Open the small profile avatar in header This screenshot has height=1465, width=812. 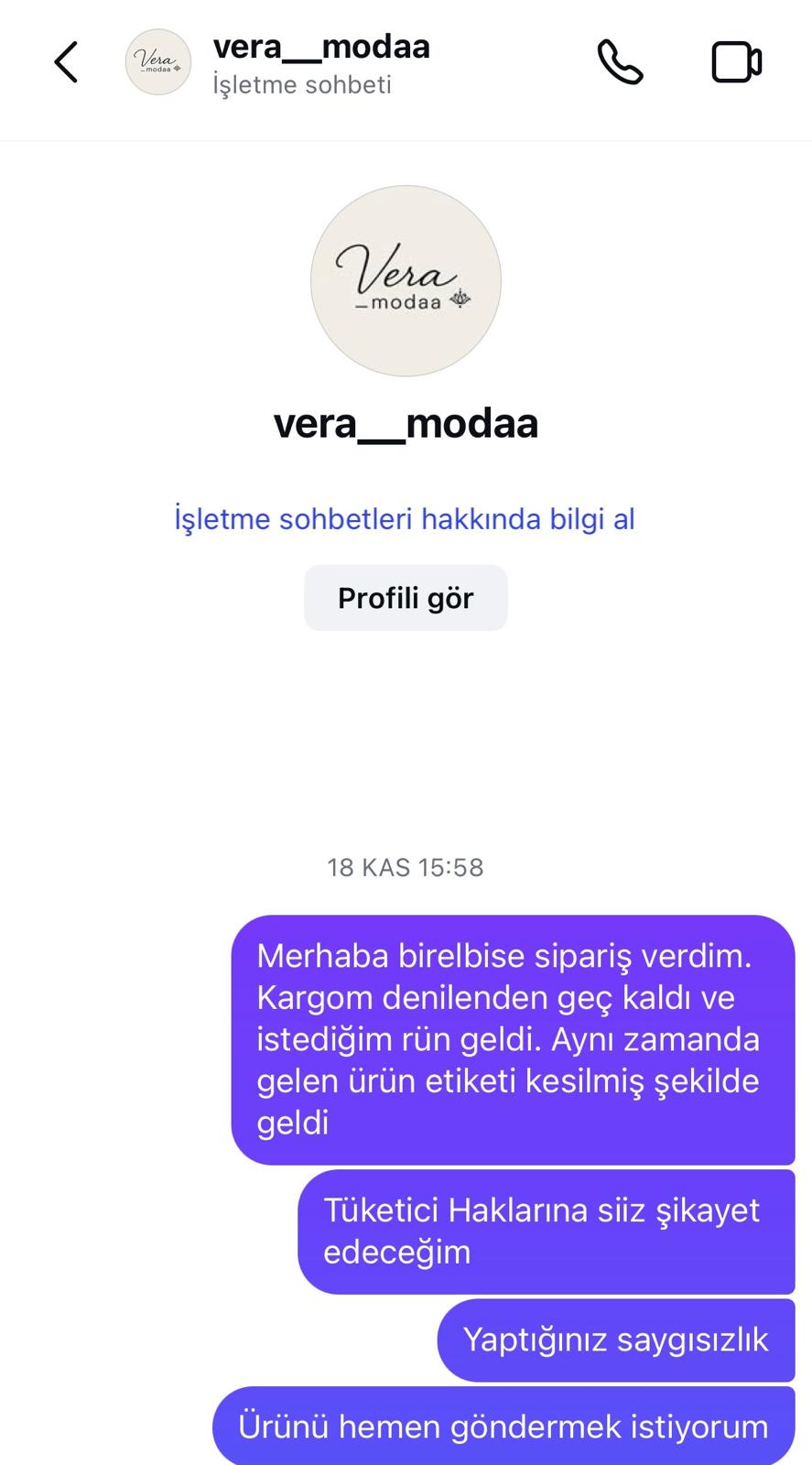point(157,61)
